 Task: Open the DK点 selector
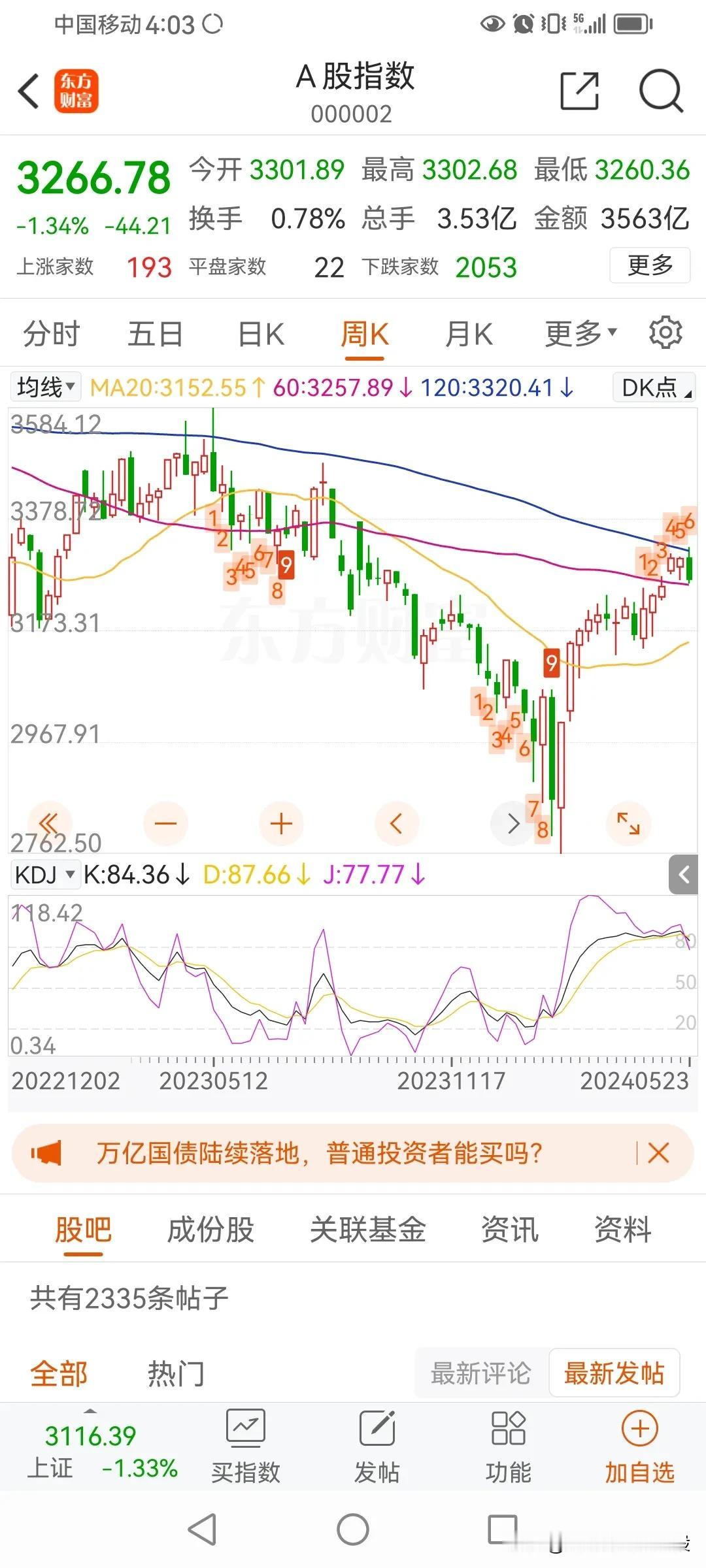655,388
